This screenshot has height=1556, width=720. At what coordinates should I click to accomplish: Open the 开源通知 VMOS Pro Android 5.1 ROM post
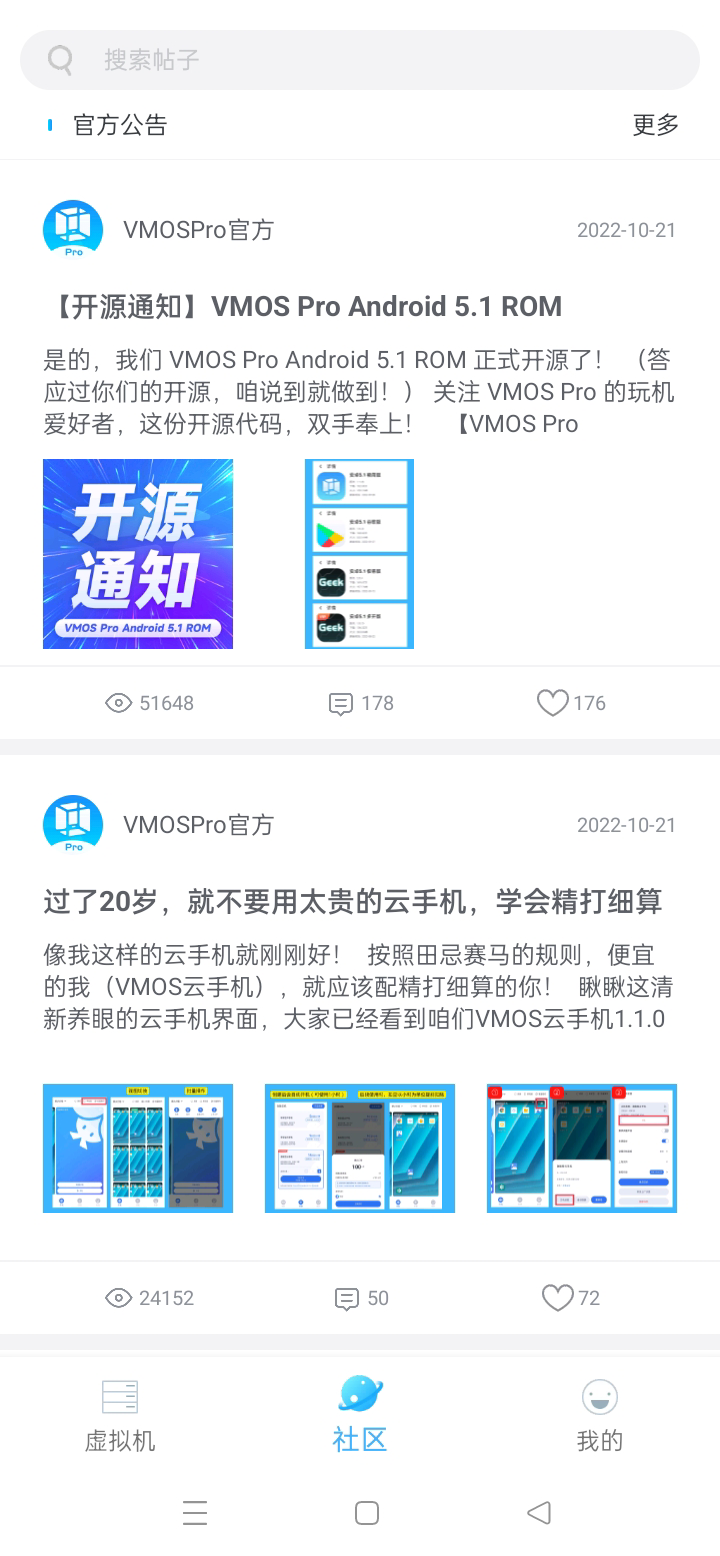pyautogui.click(x=302, y=306)
